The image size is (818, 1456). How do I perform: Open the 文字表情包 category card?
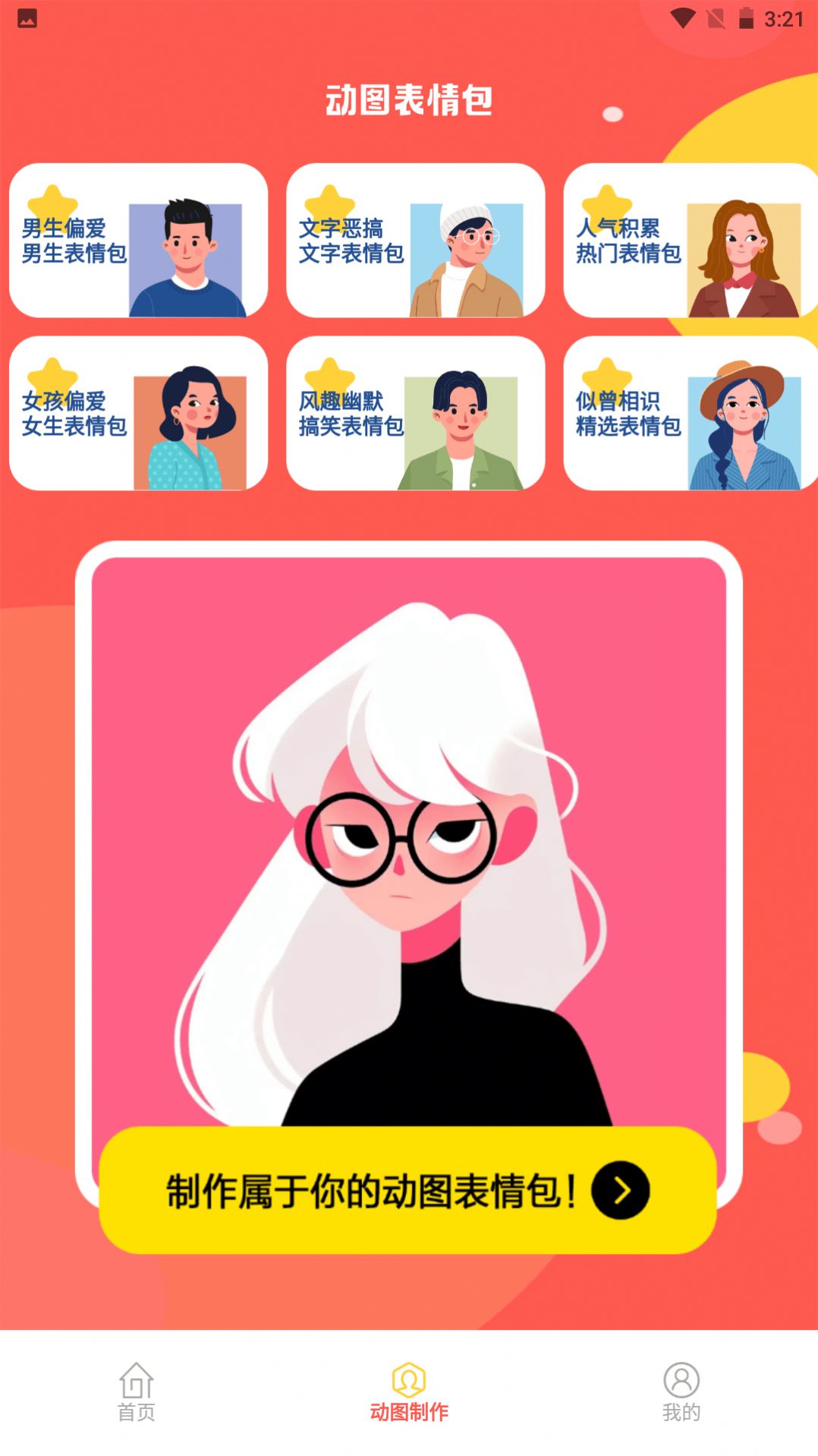[415, 240]
